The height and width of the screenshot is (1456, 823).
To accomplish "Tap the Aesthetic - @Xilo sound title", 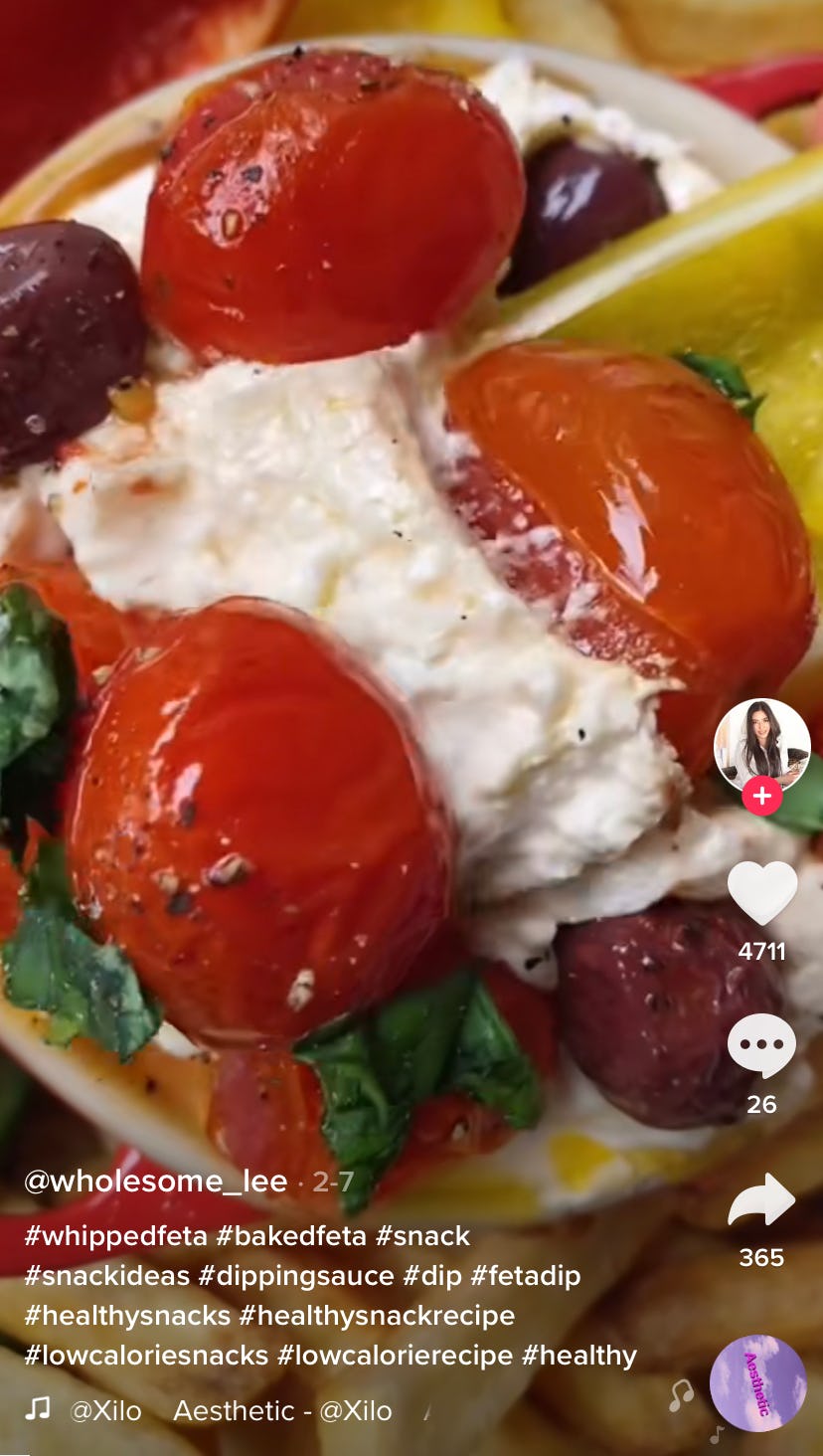I will pyautogui.click(x=282, y=1410).
